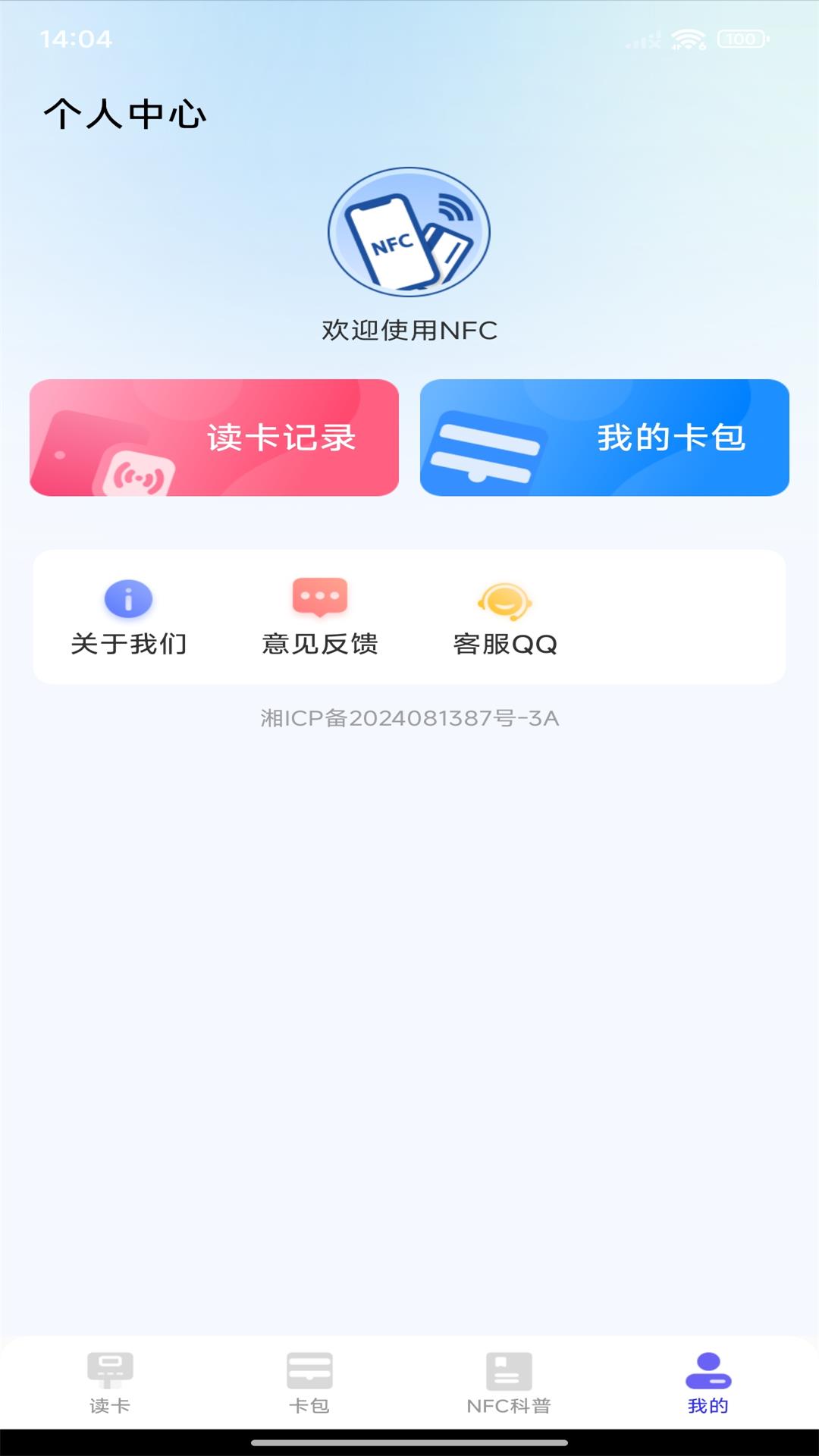Tap 关于我们

pyautogui.click(x=128, y=643)
